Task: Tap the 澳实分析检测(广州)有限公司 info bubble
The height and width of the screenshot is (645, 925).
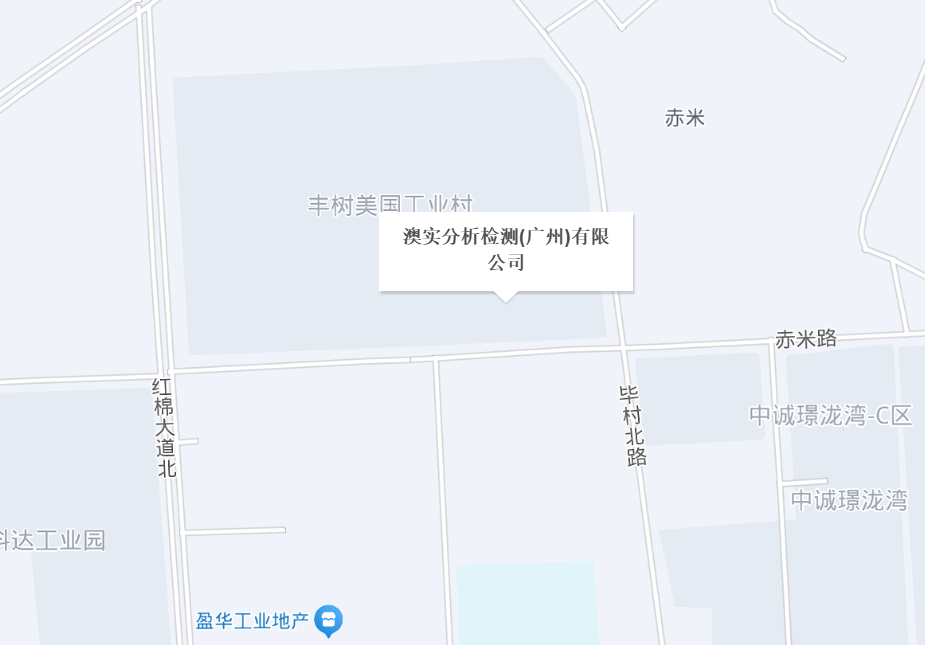Action: pos(505,250)
